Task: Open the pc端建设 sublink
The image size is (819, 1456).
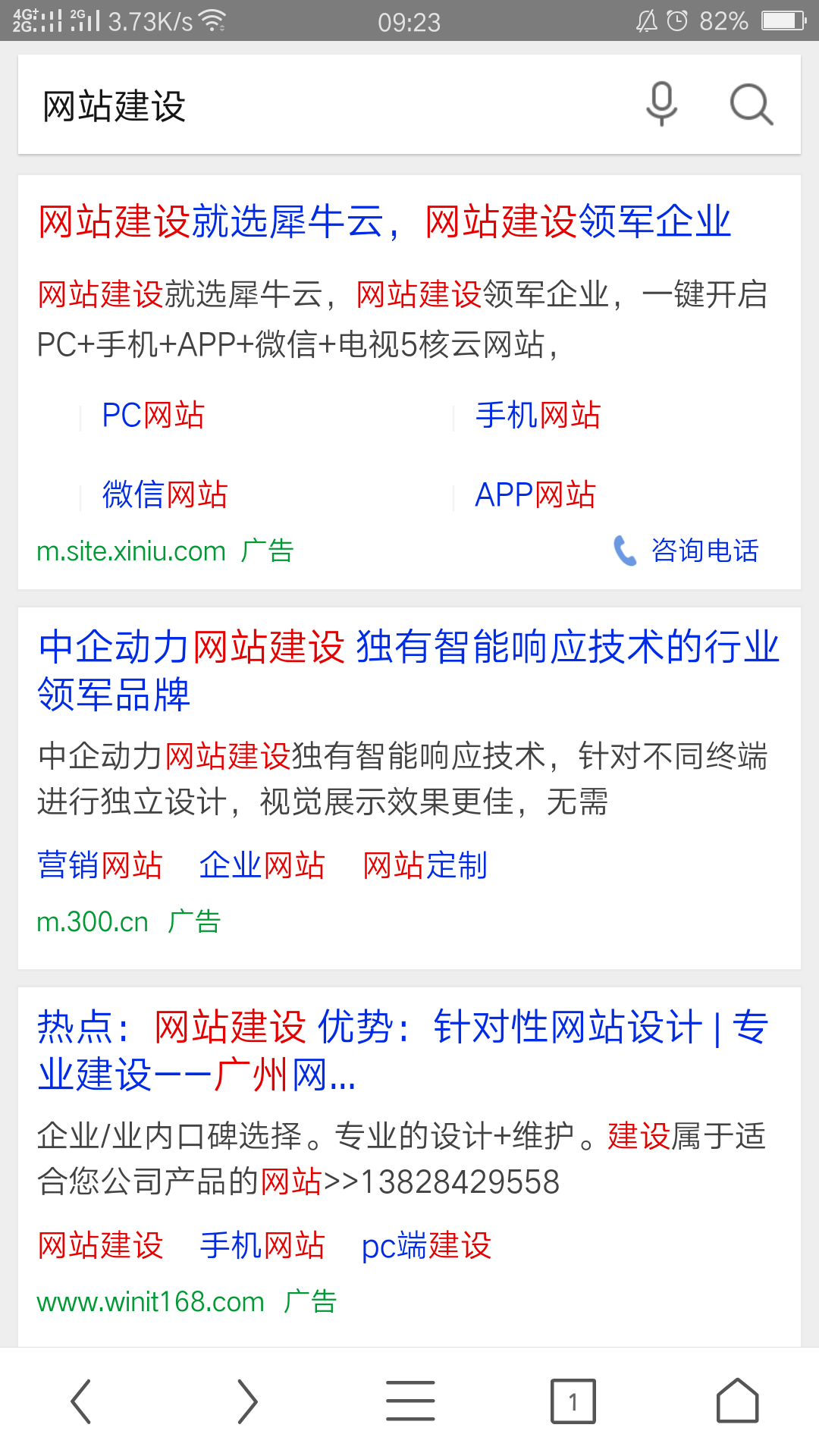Action: [426, 1246]
